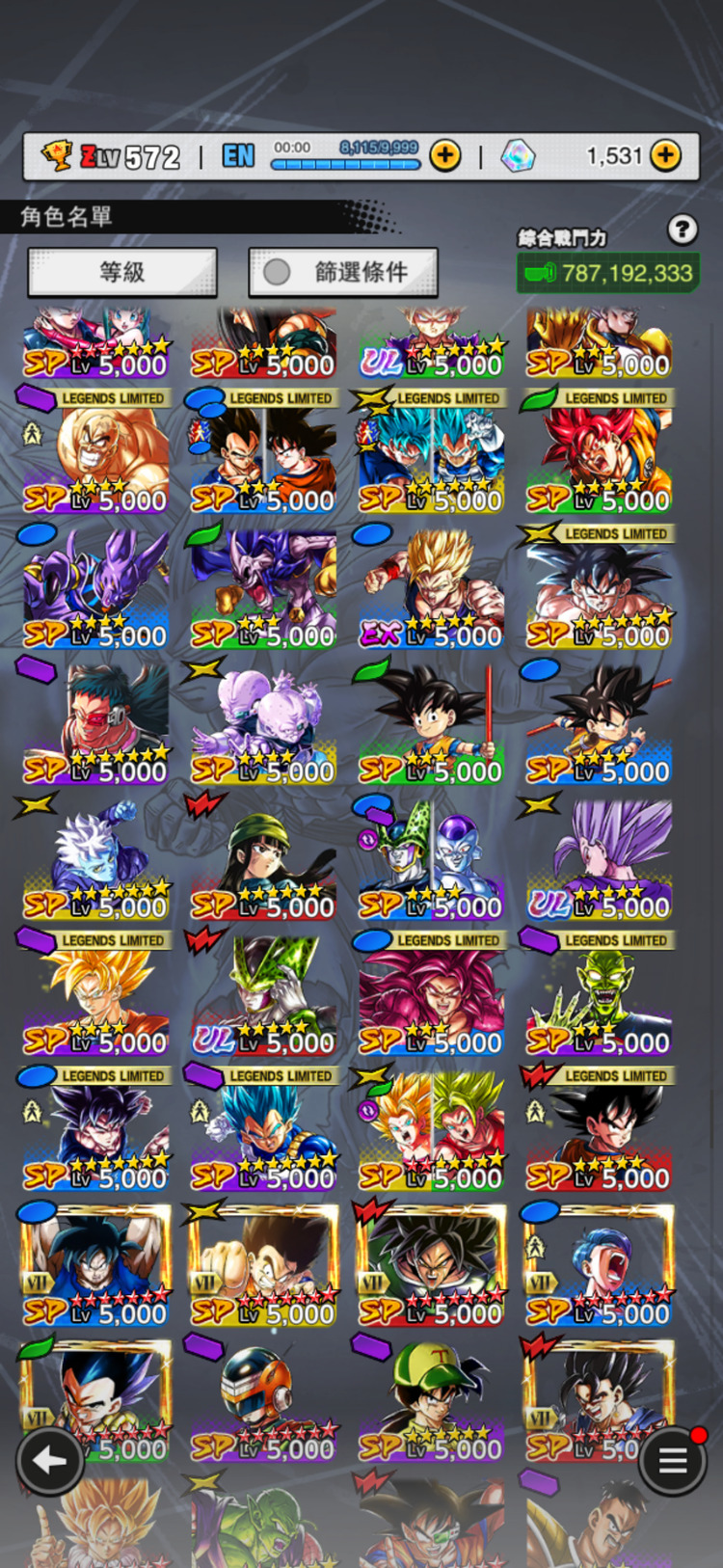Open the hamburger menu button
Image resolution: width=723 pixels, height=1568 pixels.
pos(672,1460)
